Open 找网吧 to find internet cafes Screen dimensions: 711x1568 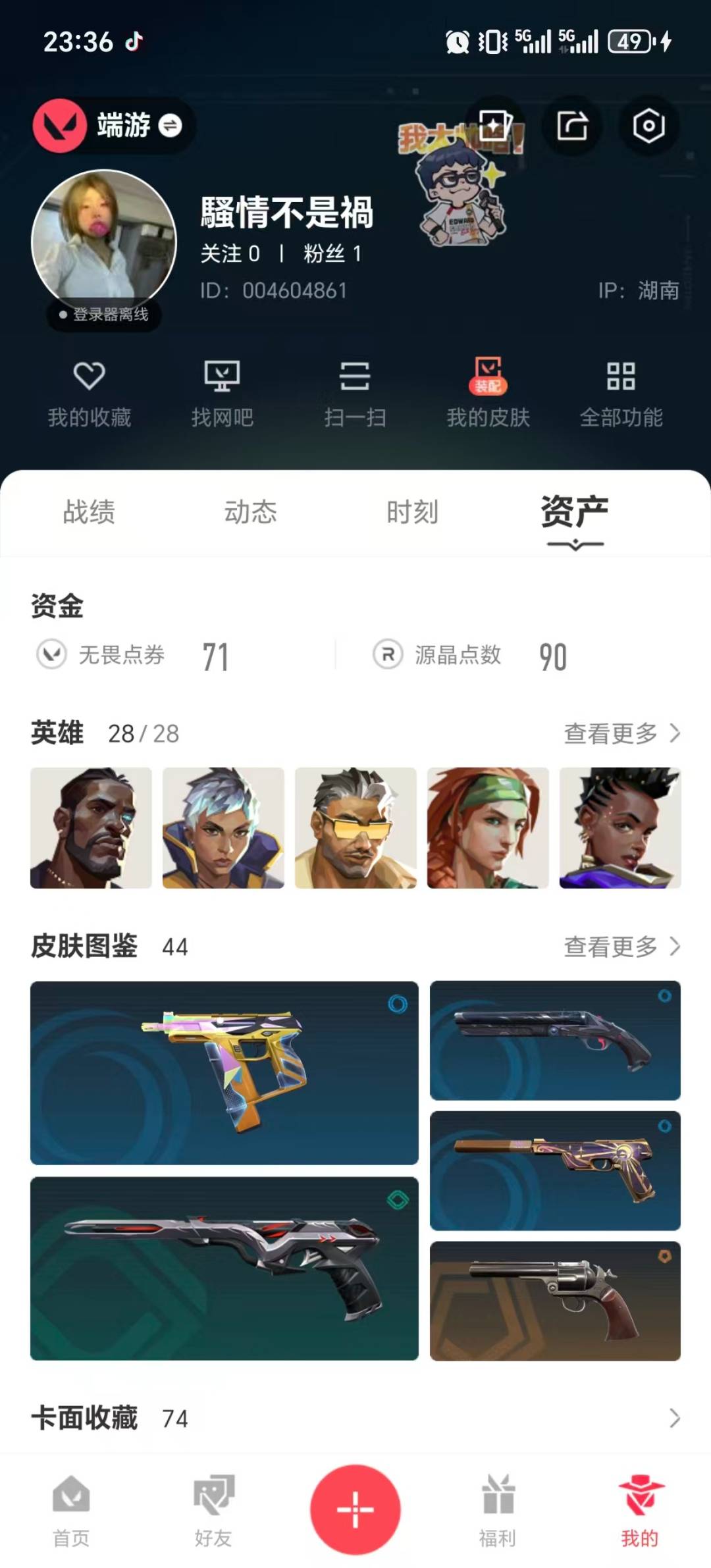click(223, 393)
